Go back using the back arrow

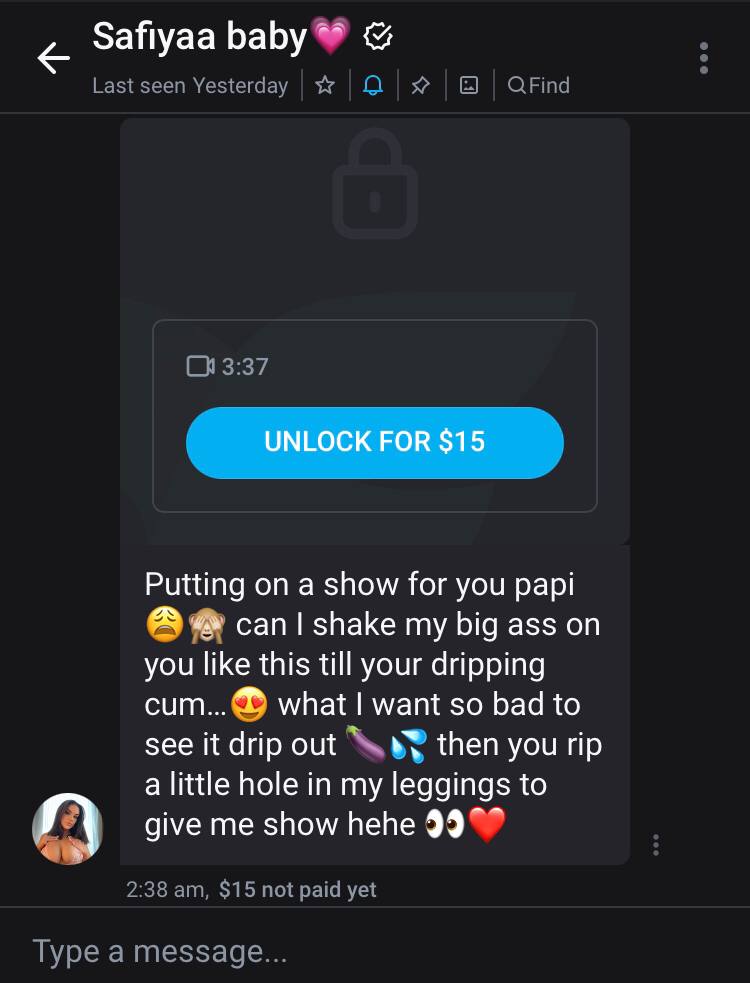54,58
